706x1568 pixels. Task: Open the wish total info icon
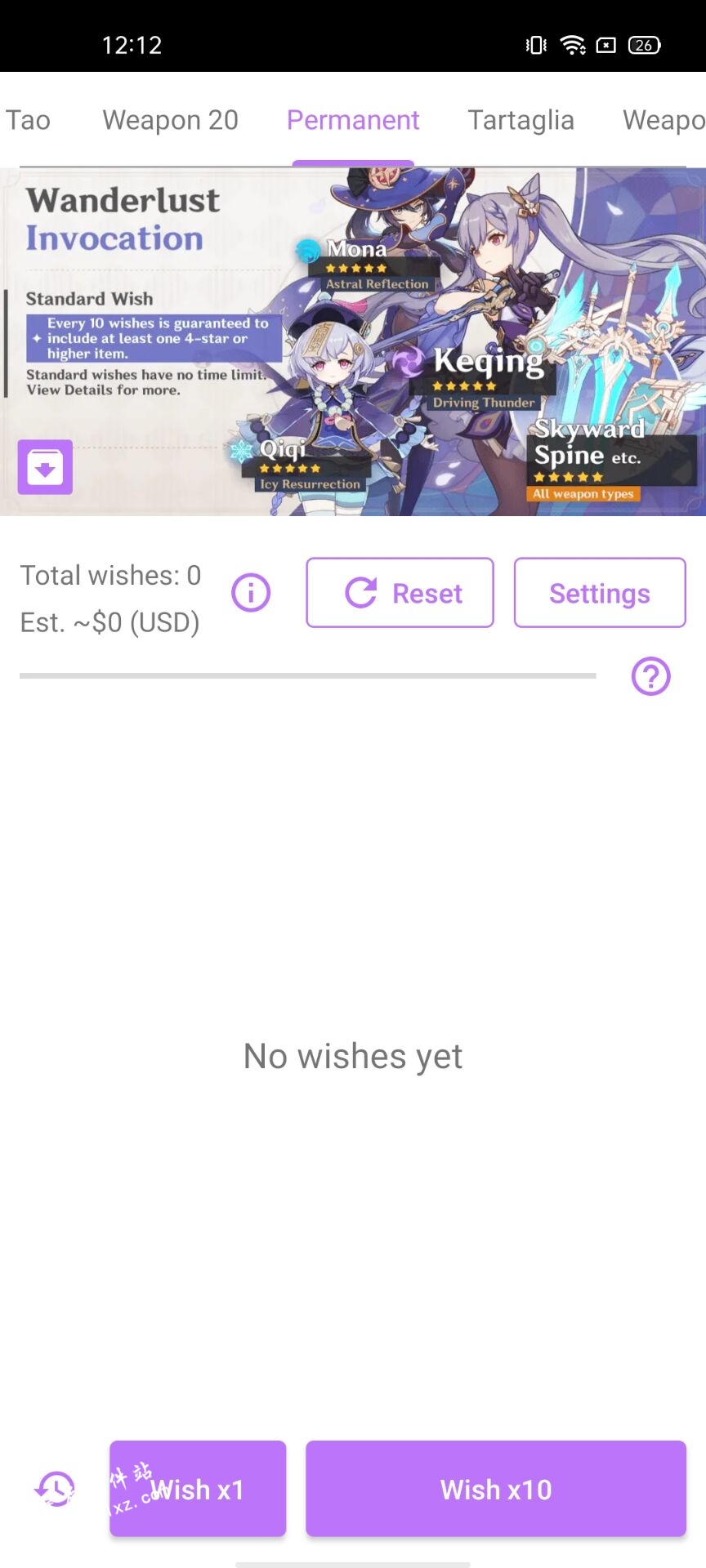[x=251, y=593]
